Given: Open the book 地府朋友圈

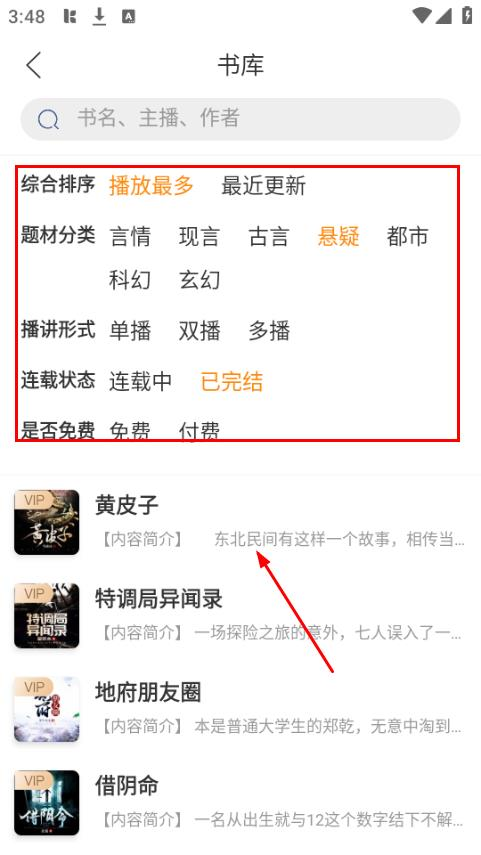Looking at the screenshot, I should click(240, 709).
